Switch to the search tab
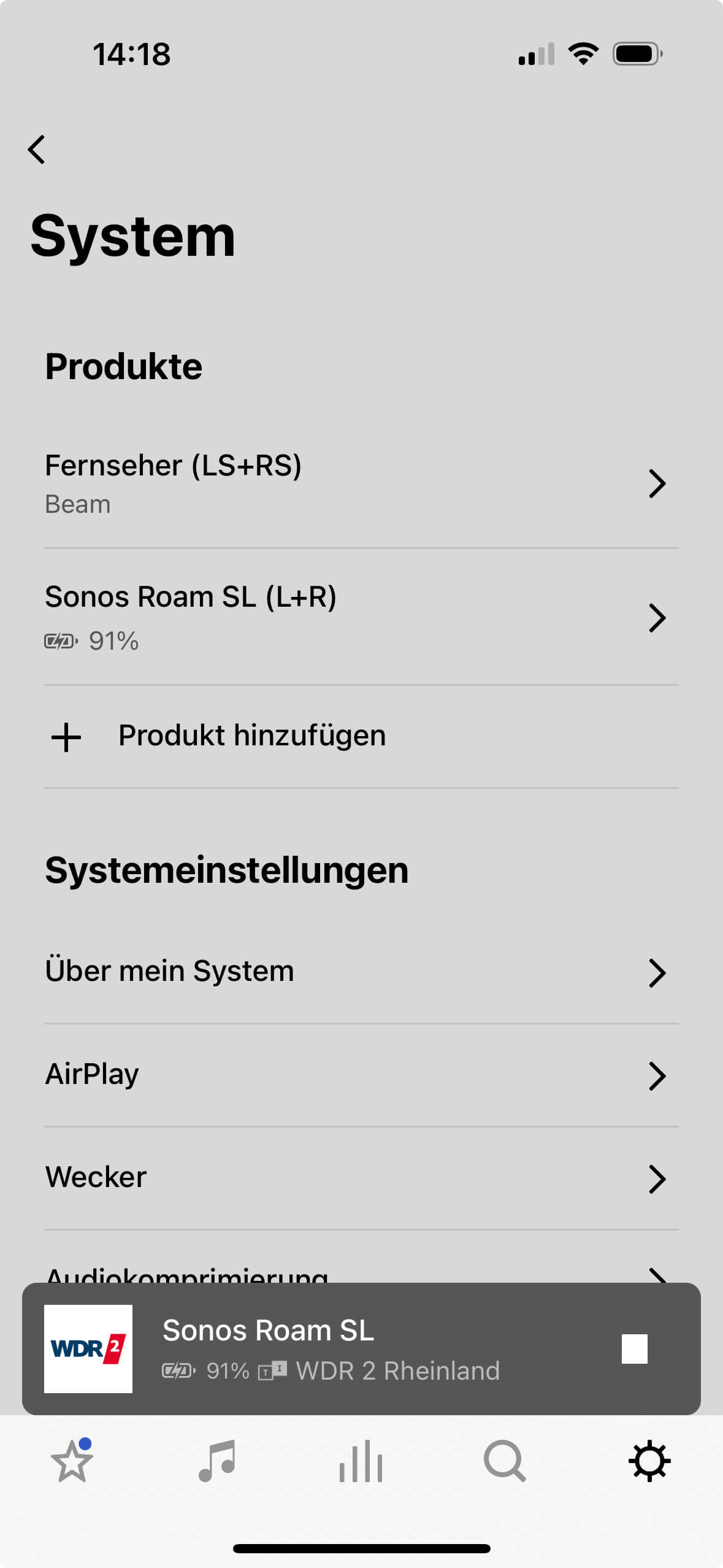Image resolution: width=723 pixels, height=1568 pixels. pos(505,1461)
